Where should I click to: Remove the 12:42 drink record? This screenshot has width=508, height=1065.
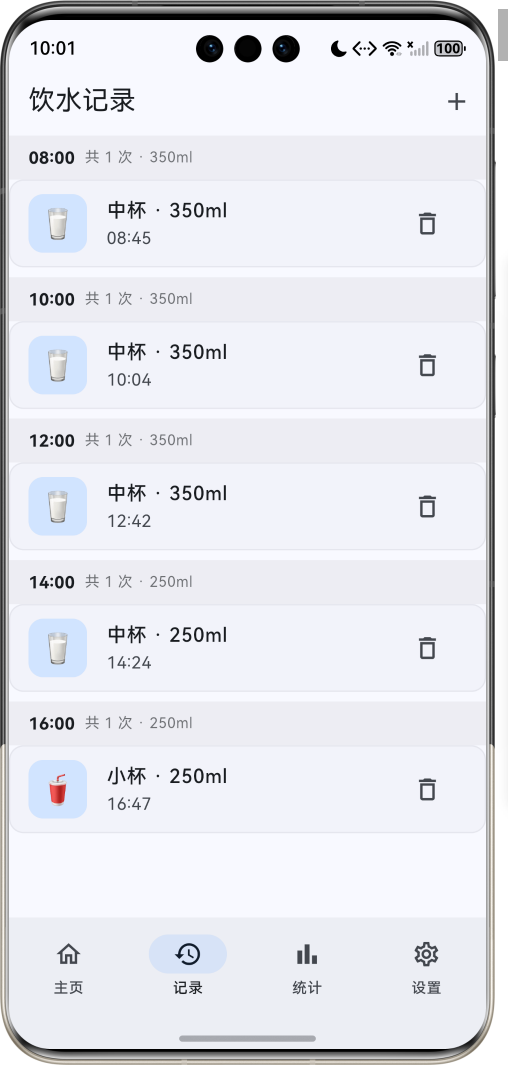click(x=427, y=506)
